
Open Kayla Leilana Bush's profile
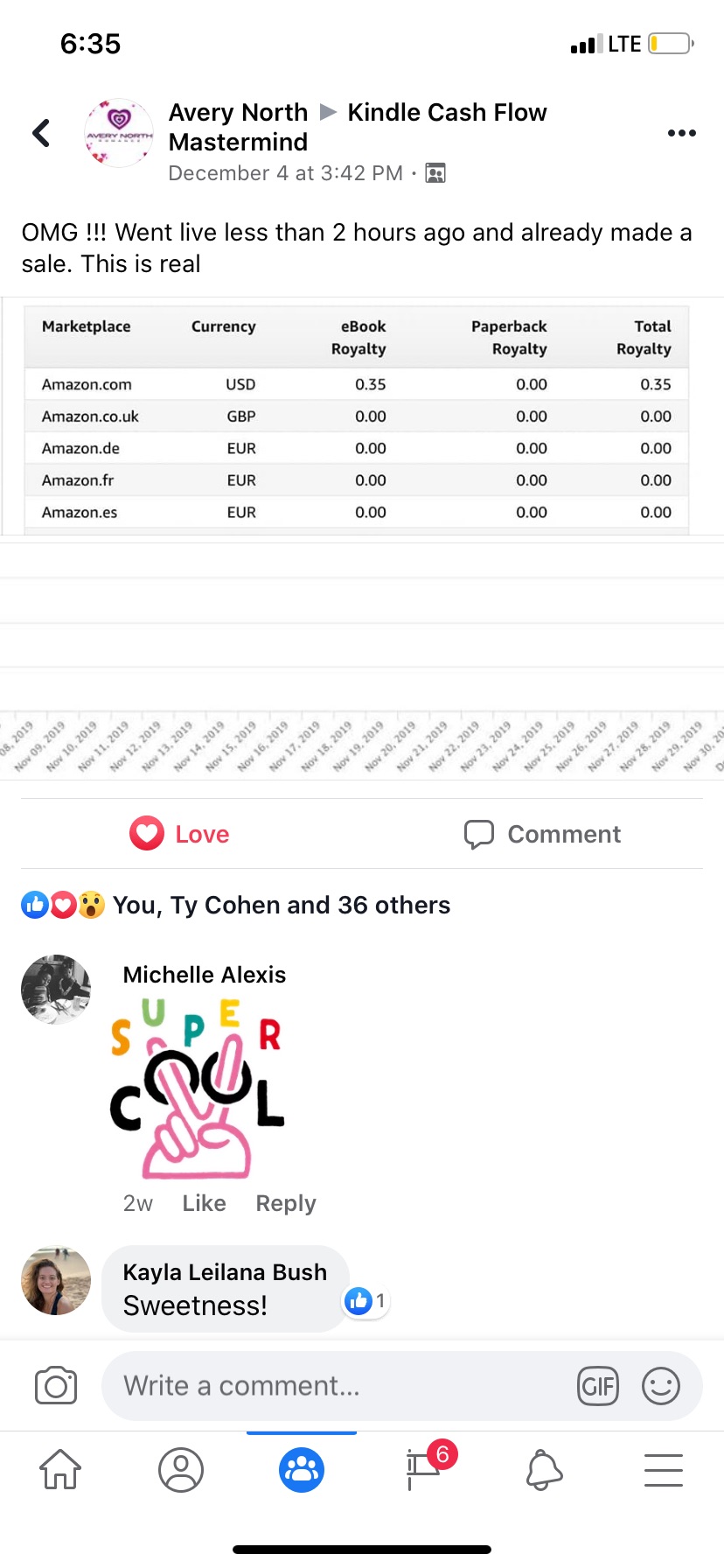point(224,1272)
